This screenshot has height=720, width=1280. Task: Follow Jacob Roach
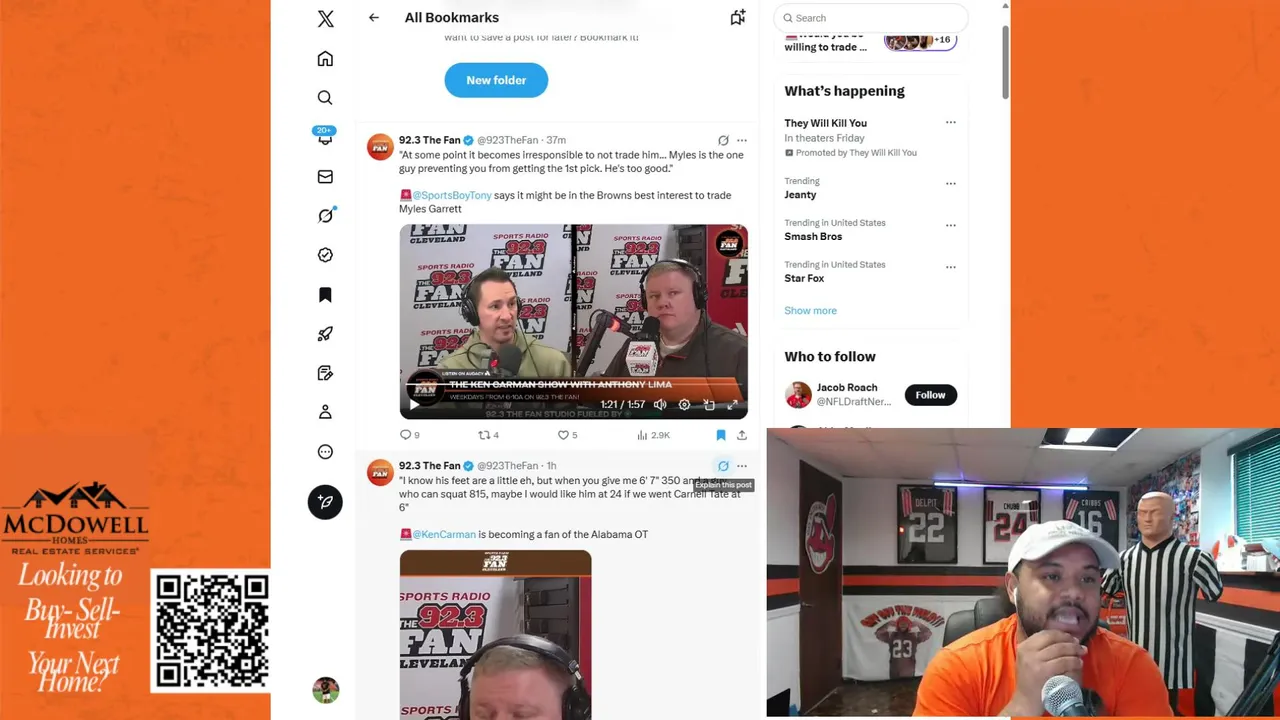click(930, 395)
